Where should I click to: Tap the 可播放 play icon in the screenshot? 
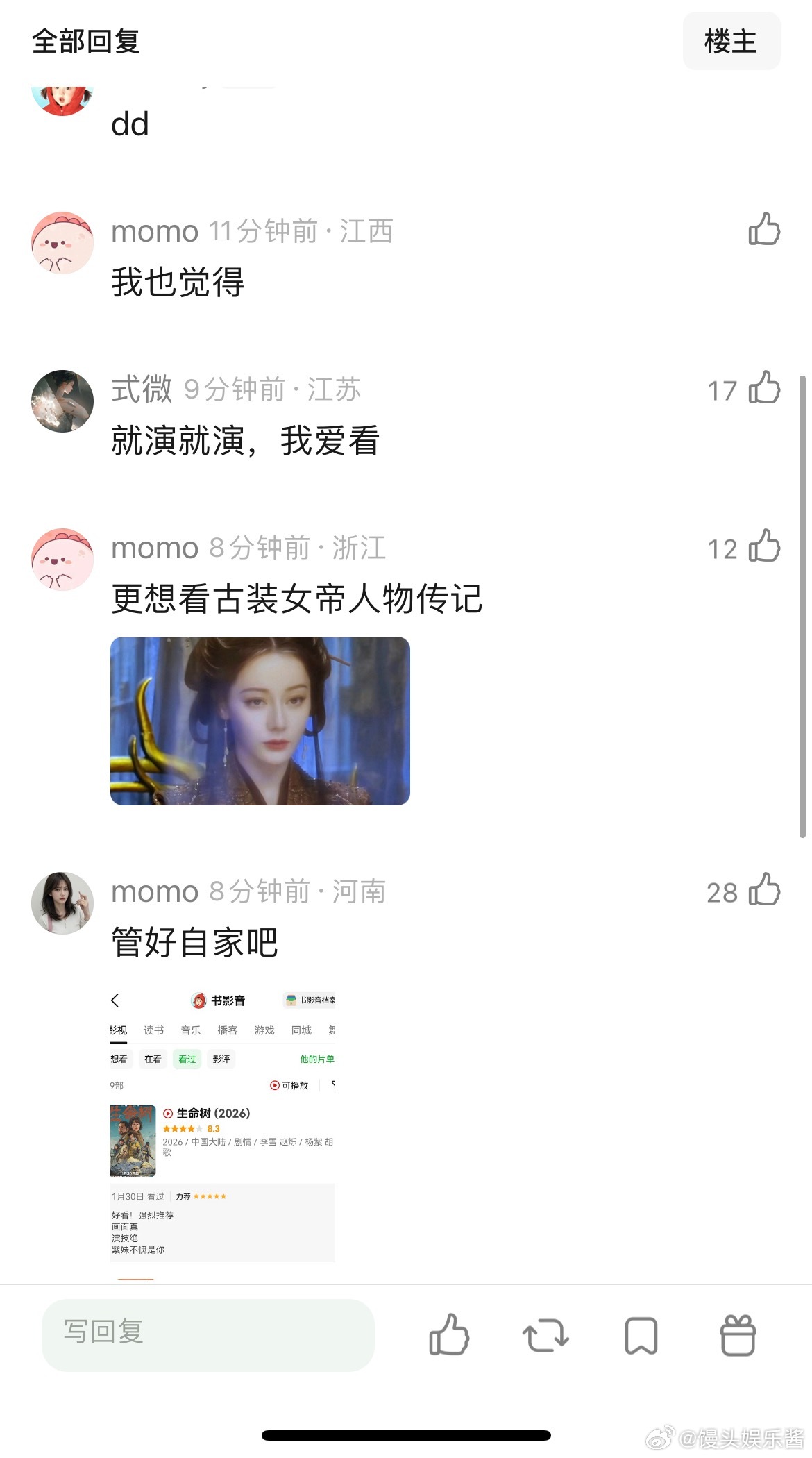pyautogui.click(x=274, y=1086)
